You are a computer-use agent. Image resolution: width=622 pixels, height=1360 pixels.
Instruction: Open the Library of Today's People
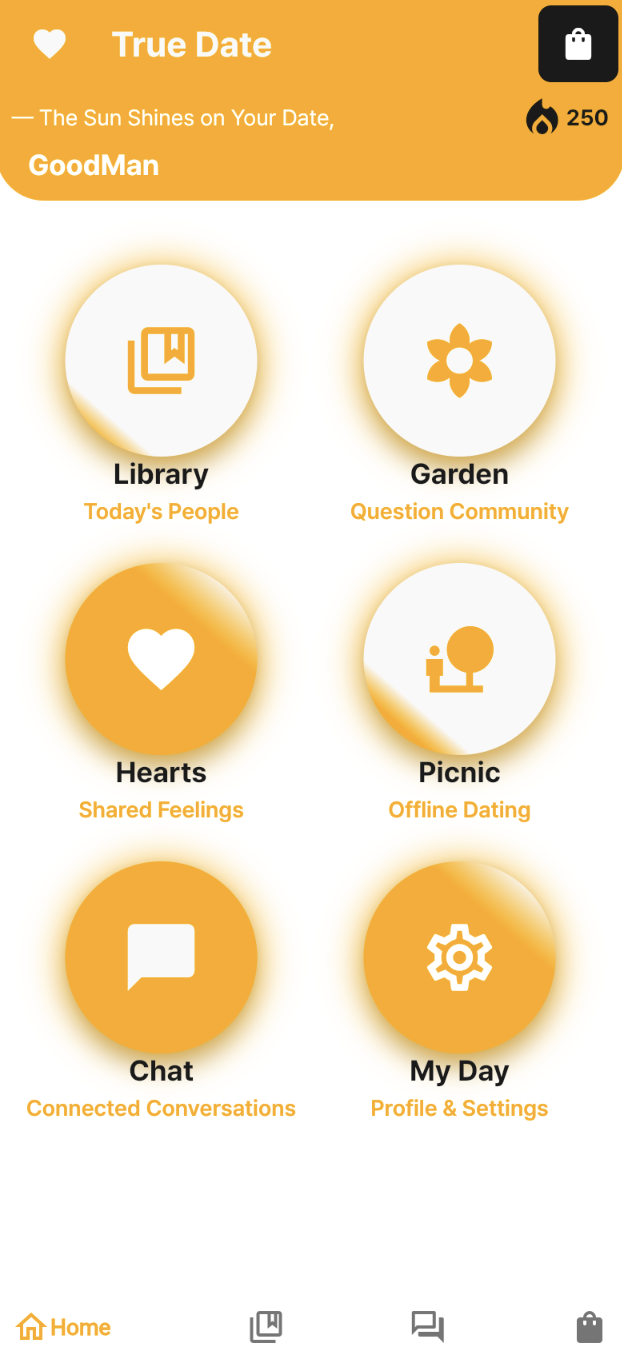161,361
